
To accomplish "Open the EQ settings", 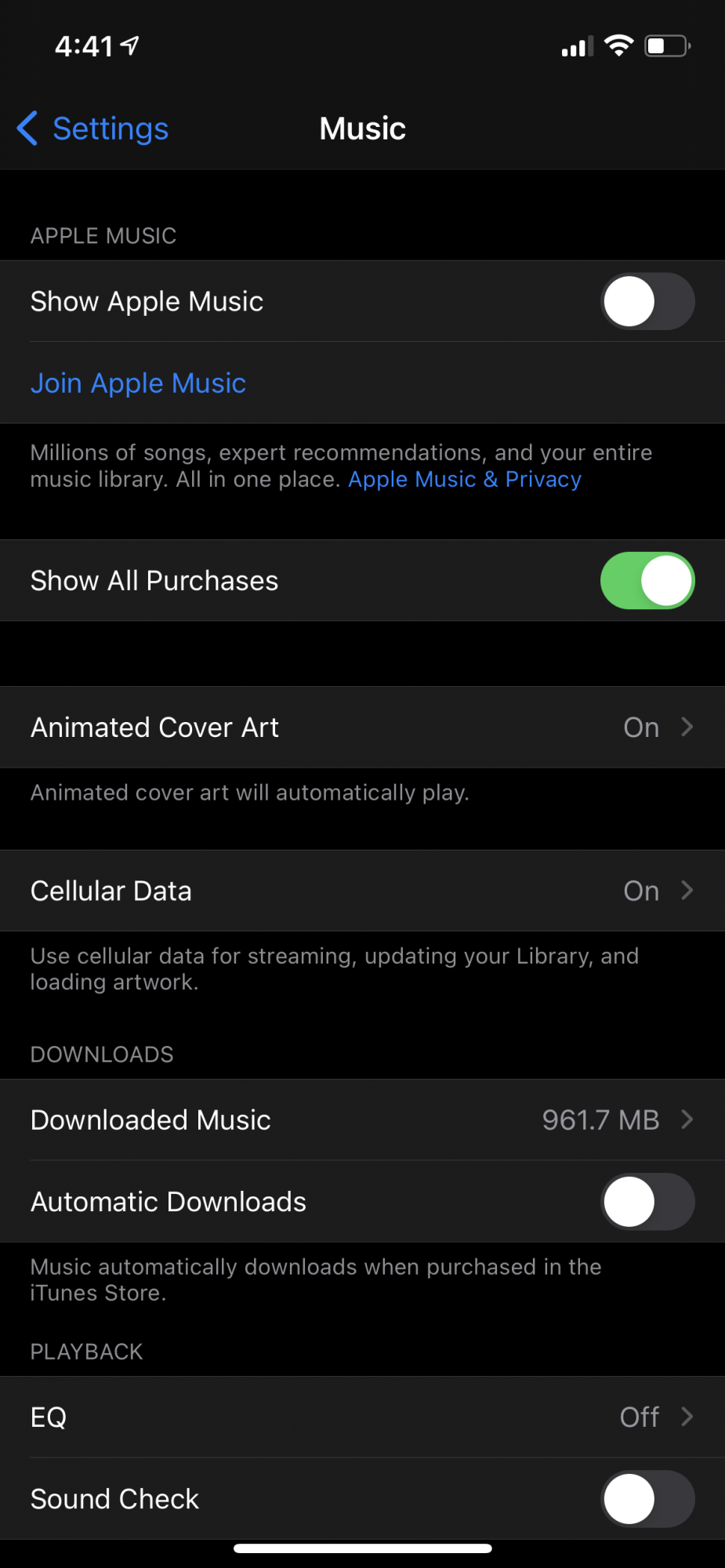I will [362, 1417].
